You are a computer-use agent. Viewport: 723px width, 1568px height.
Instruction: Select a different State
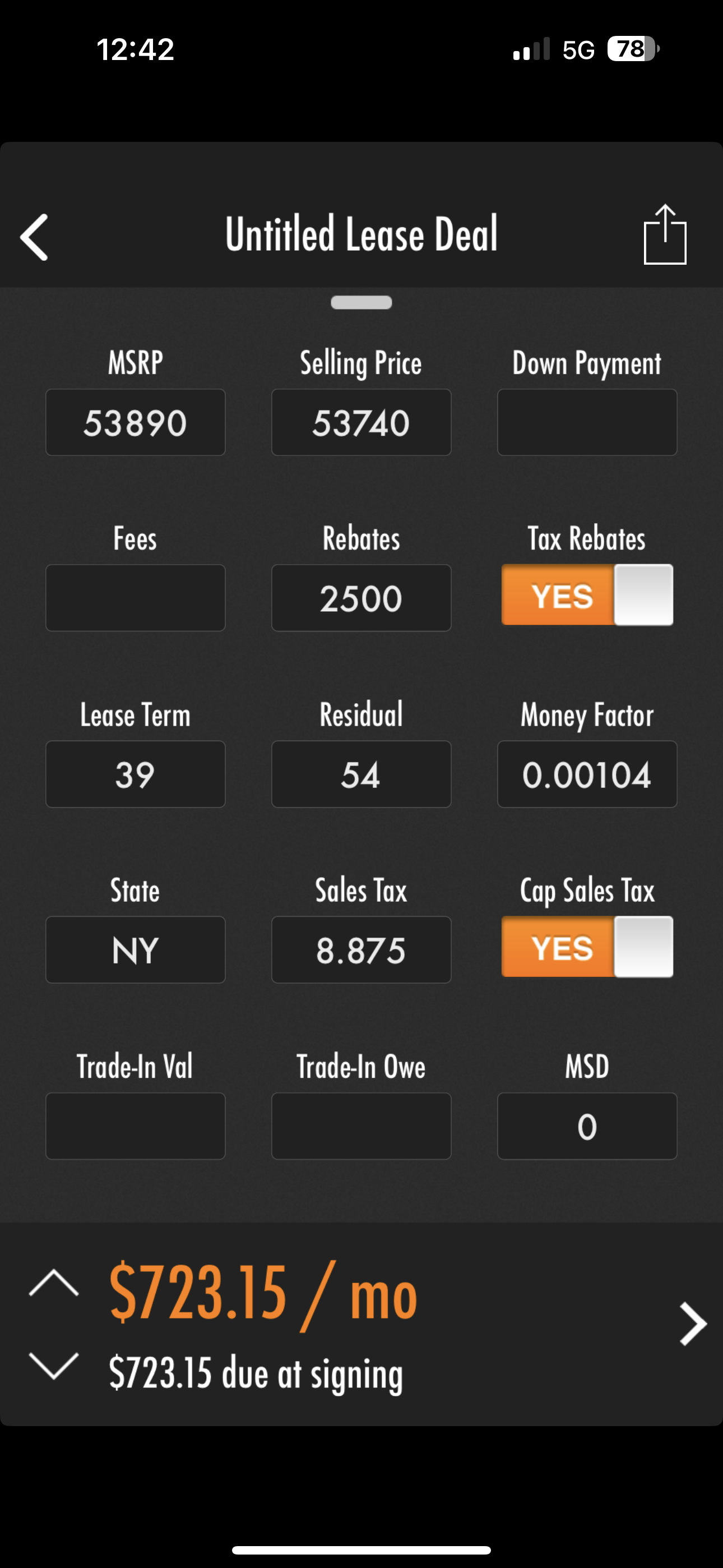point(135,949)
